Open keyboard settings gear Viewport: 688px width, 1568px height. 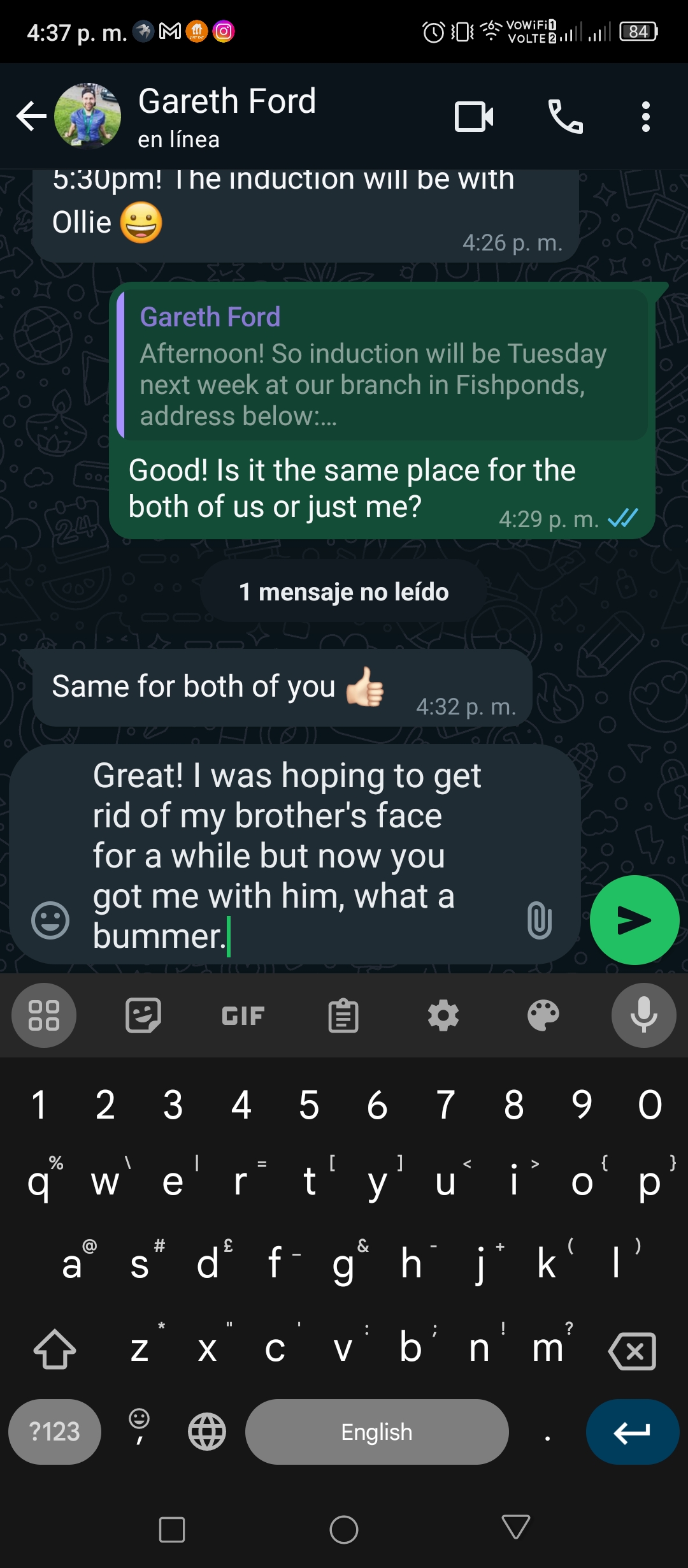[x=443, y=1015]
